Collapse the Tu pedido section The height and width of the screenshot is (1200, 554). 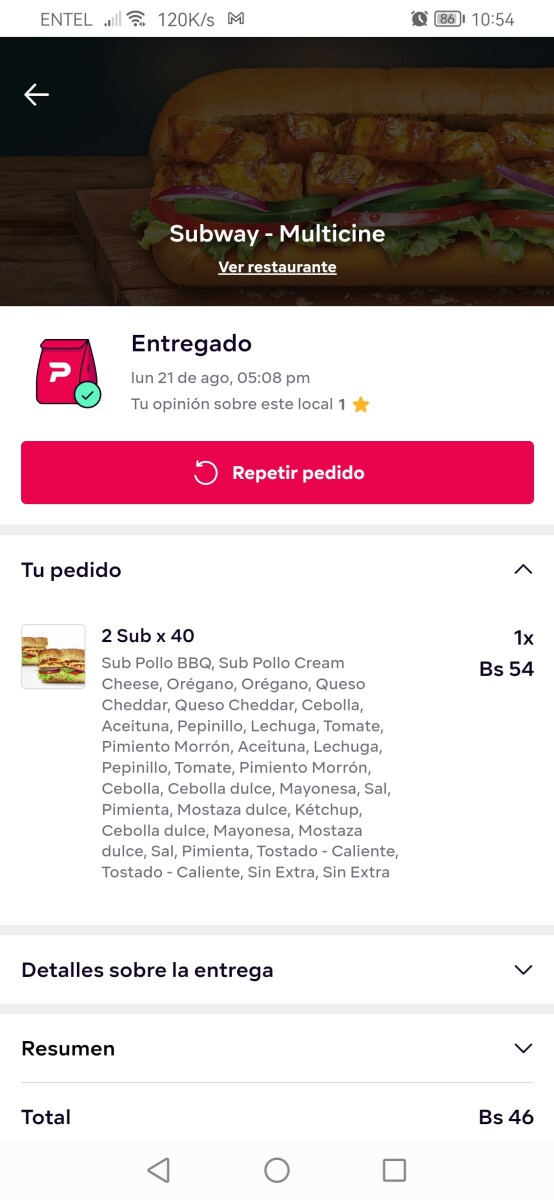[x=277, y=570]
